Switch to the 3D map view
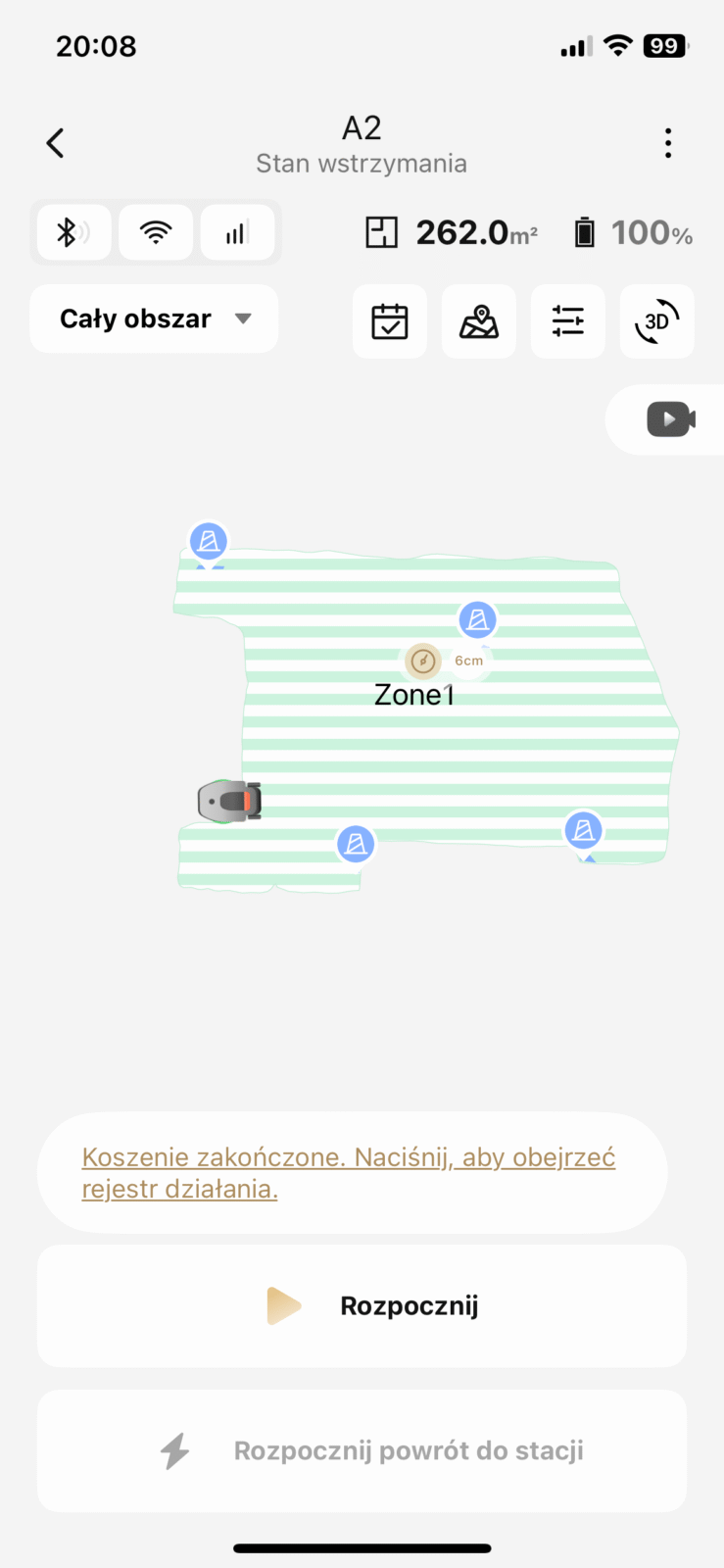Screen dimensions: 724x1568 click(657, 321)
